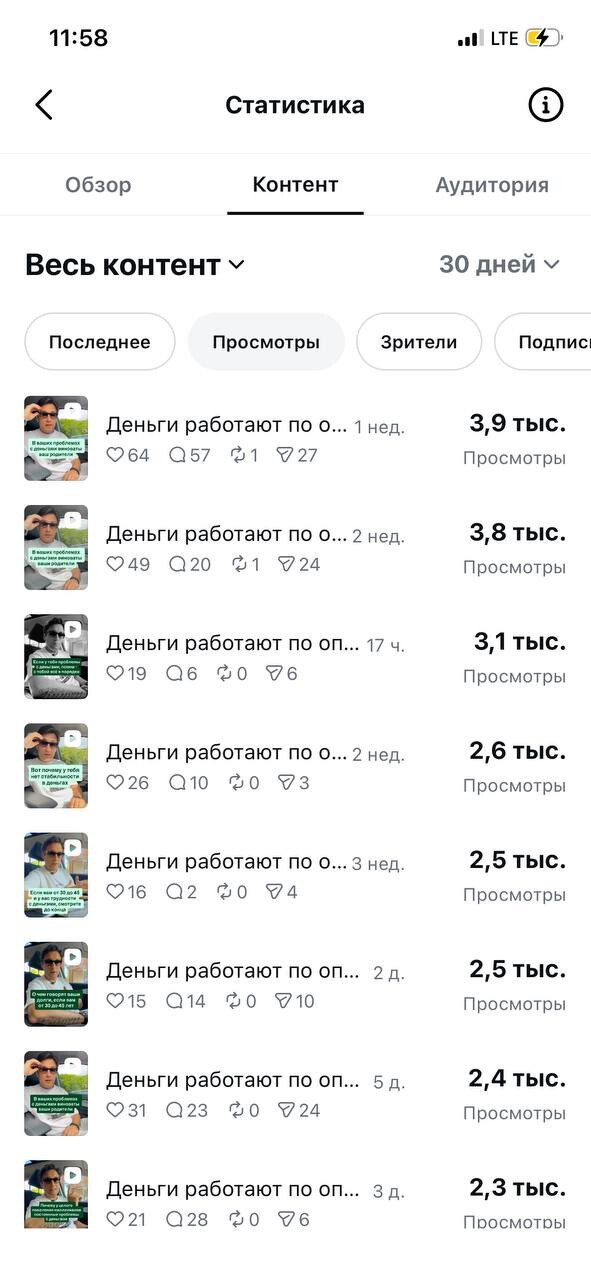591x1280 pixels.
Task: Open the info icon in header
Action: pos(545,105)
